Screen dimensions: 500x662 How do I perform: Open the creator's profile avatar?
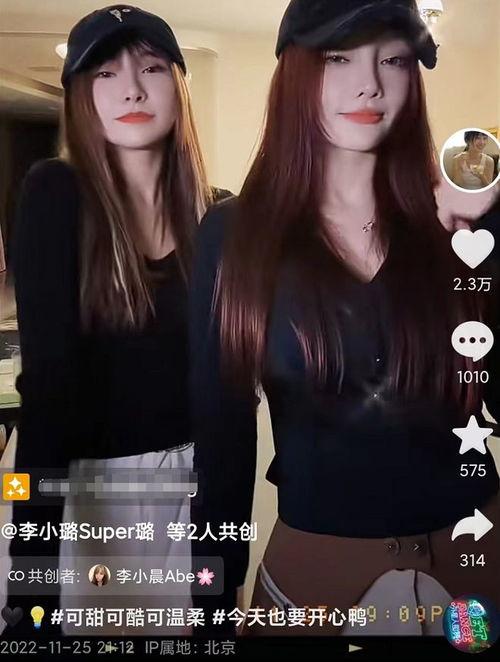pyautogui.click(x=470, y=160)
